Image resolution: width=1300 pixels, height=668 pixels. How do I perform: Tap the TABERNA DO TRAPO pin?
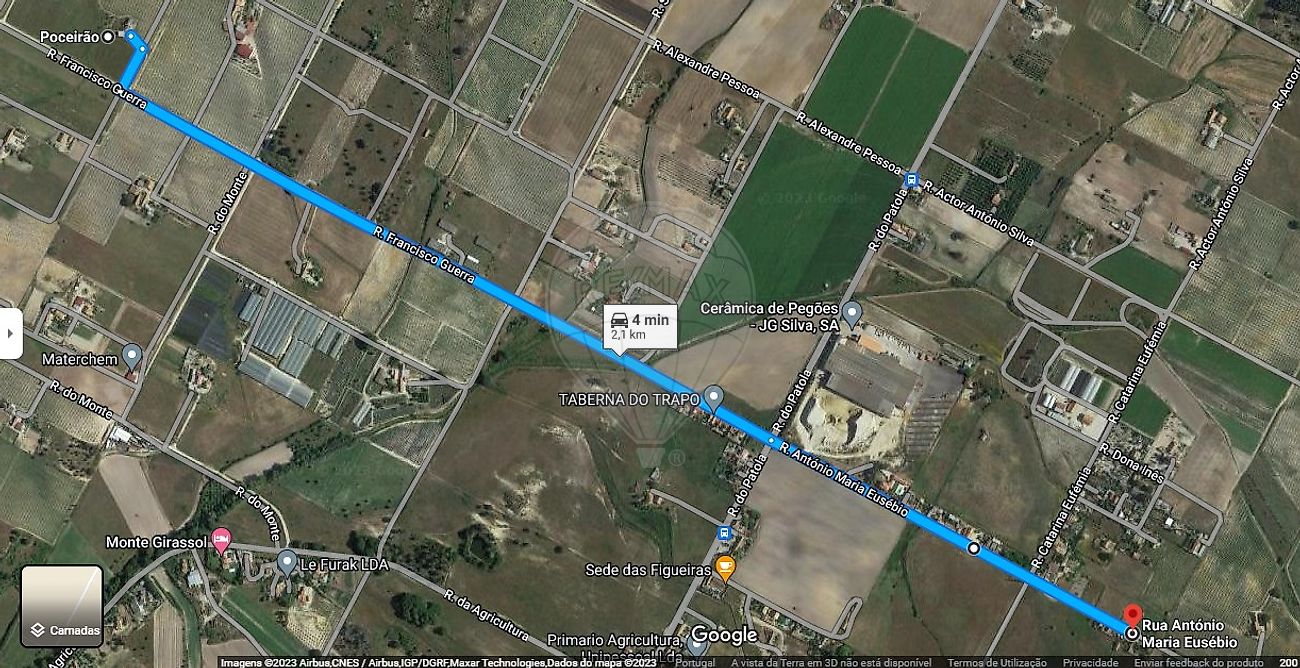tap(713, 397)
